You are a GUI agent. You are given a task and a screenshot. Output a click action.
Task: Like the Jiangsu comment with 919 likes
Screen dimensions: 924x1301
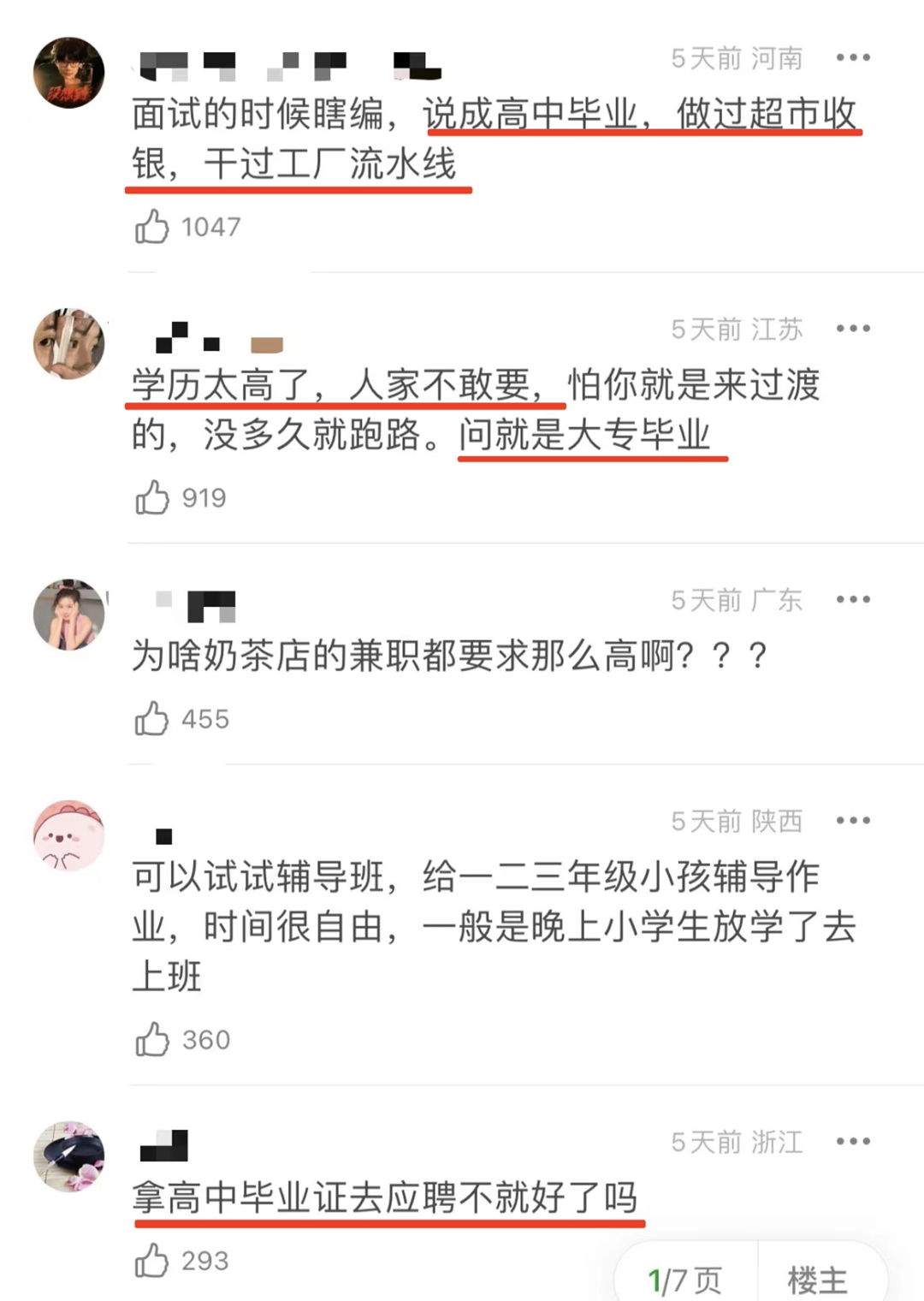point(152,497)
